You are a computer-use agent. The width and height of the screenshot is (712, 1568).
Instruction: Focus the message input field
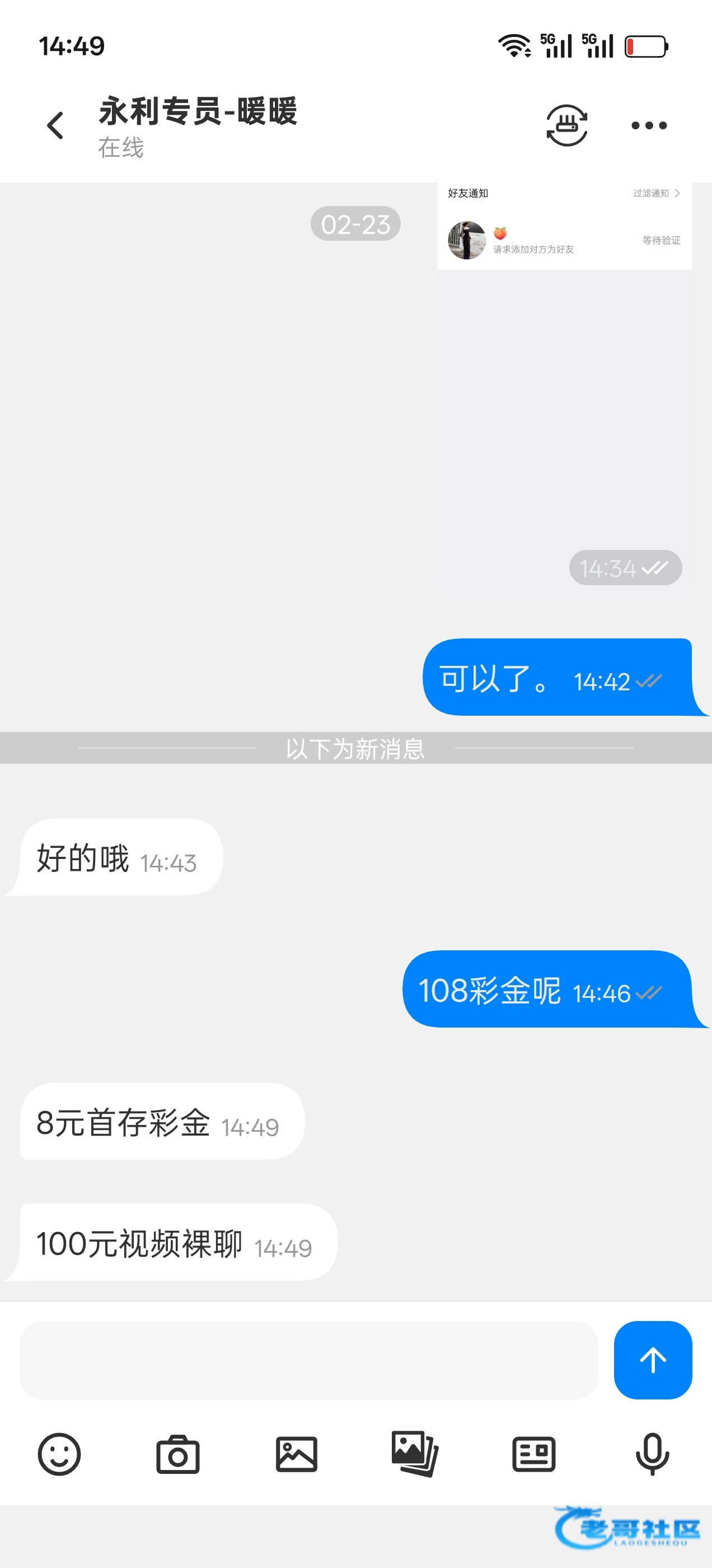(x=308, y=1360)
